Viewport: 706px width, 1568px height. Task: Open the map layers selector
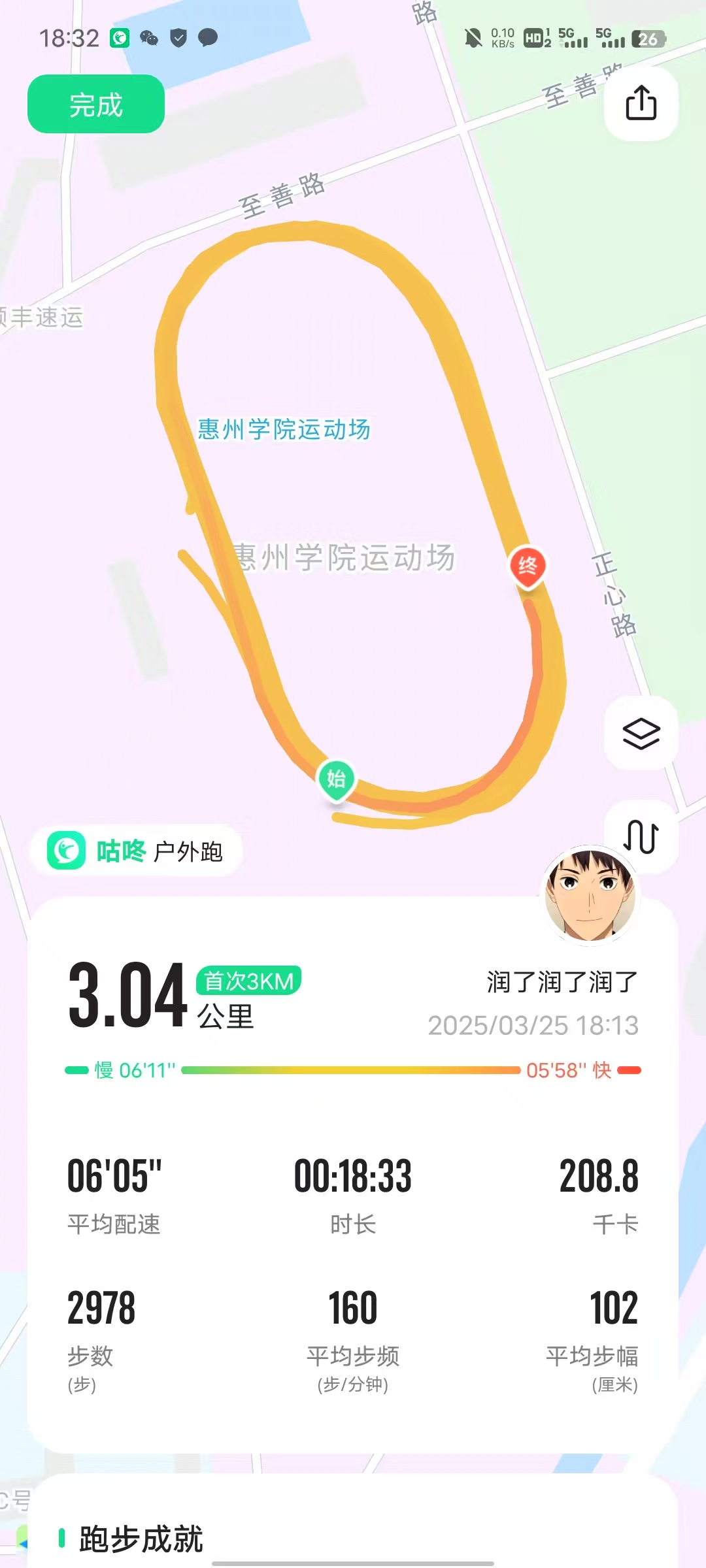click(641, 733)
